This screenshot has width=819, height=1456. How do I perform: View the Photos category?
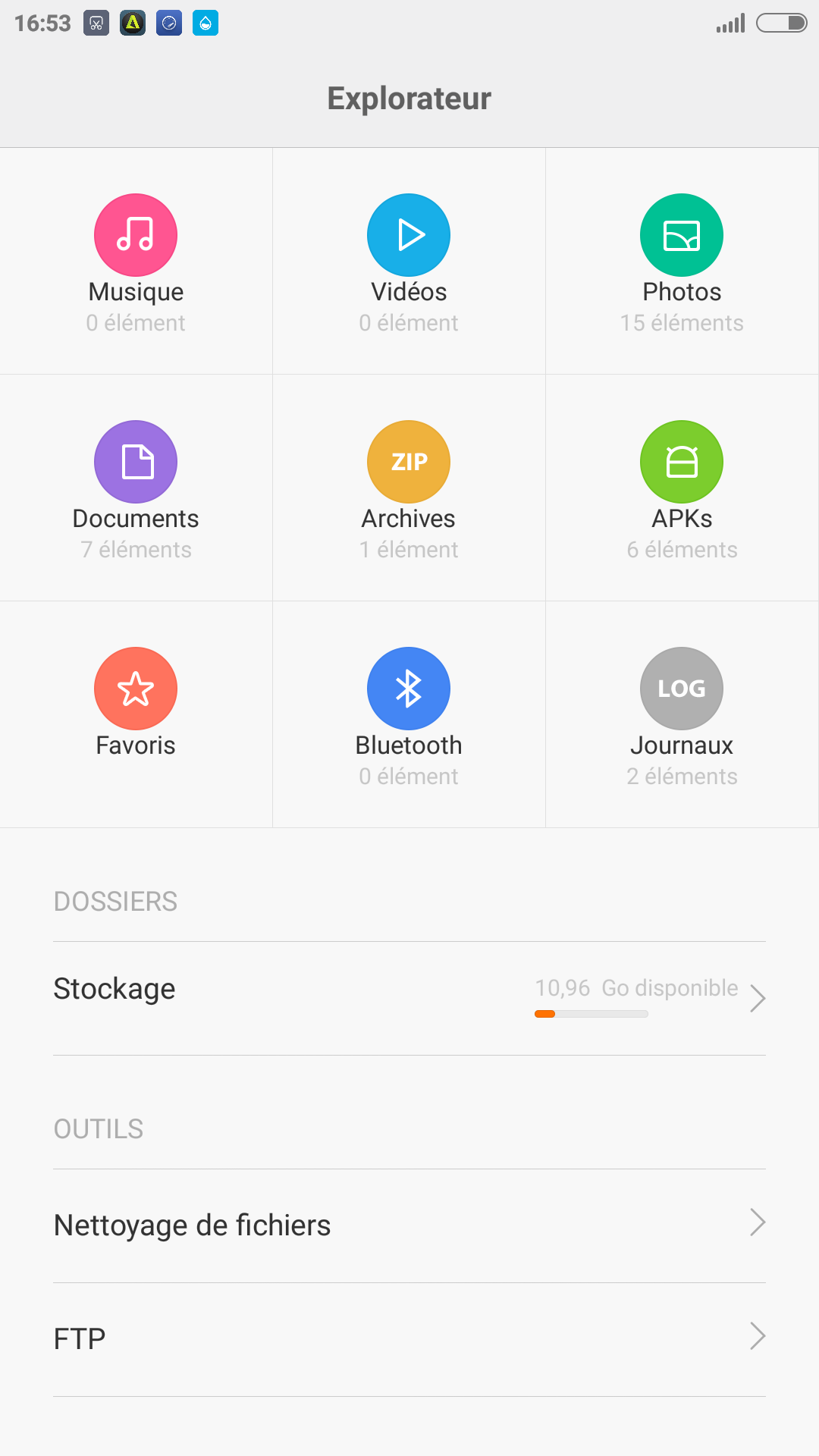tap(682, 262)
